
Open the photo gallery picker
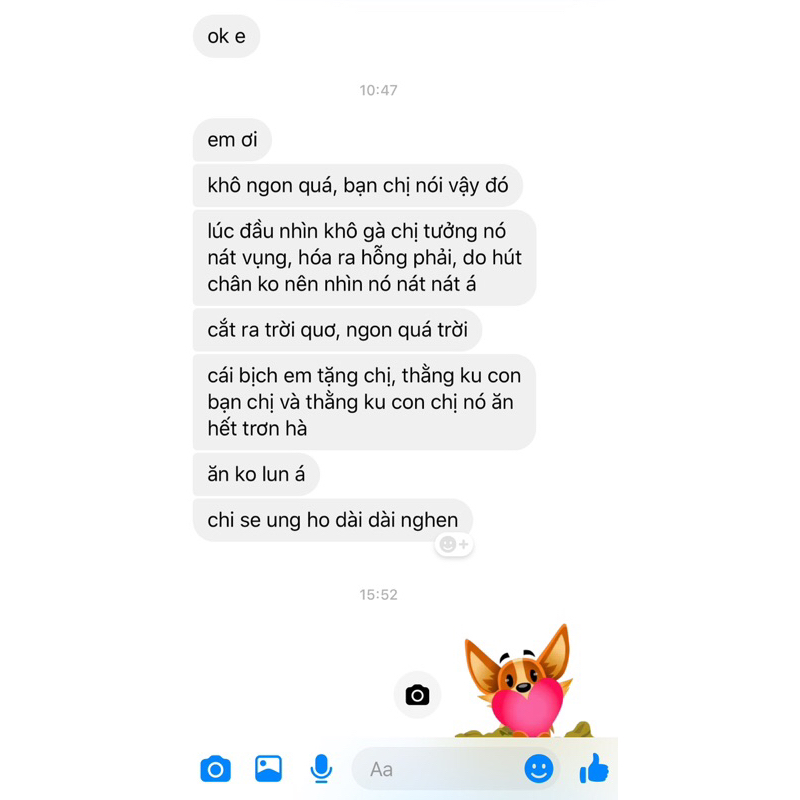tap(268, 768)
